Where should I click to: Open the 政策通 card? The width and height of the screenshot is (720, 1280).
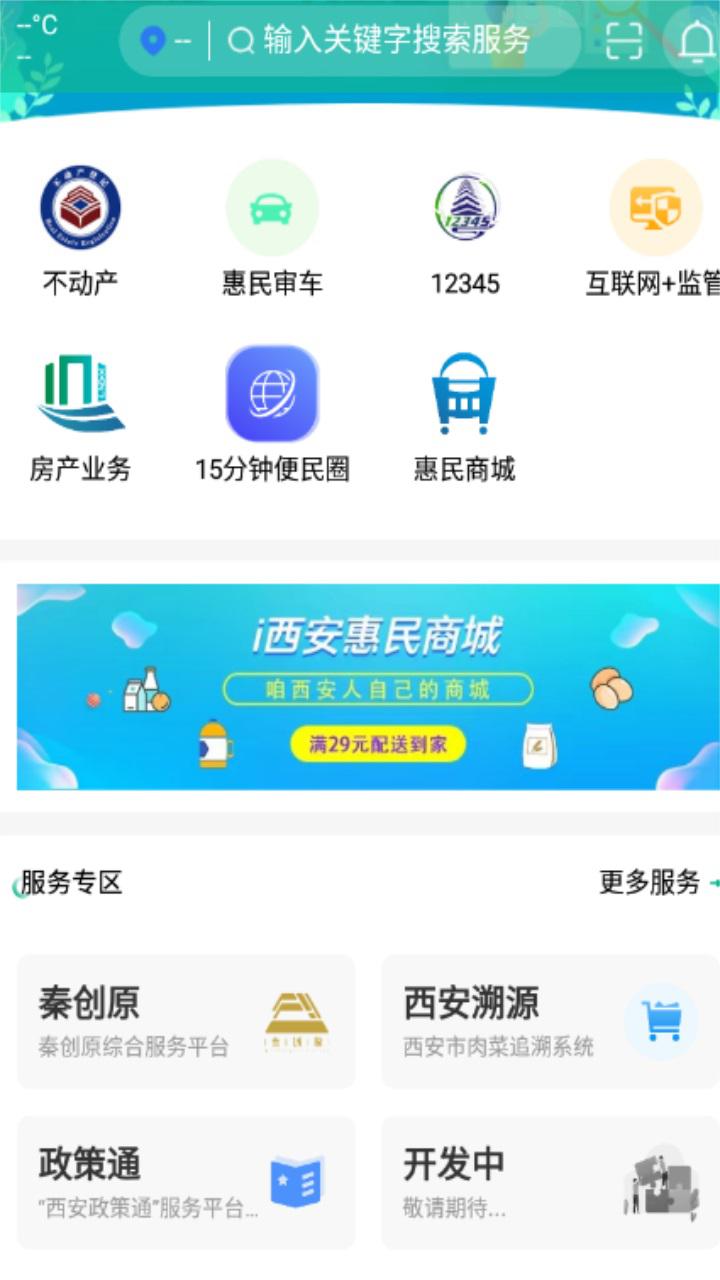pos(186,1183)
